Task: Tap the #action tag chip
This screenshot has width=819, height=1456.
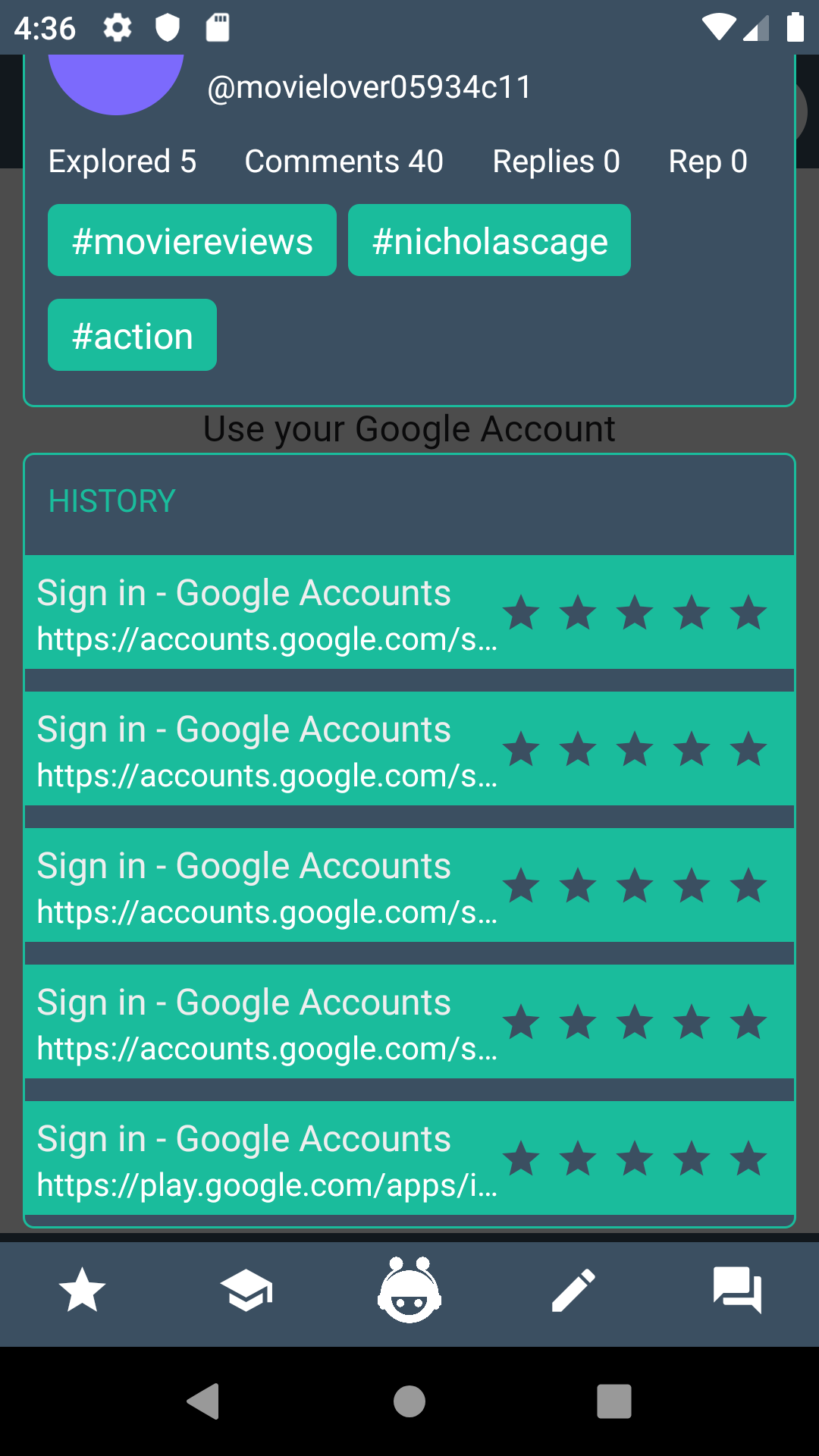Action: coord(132,335)
